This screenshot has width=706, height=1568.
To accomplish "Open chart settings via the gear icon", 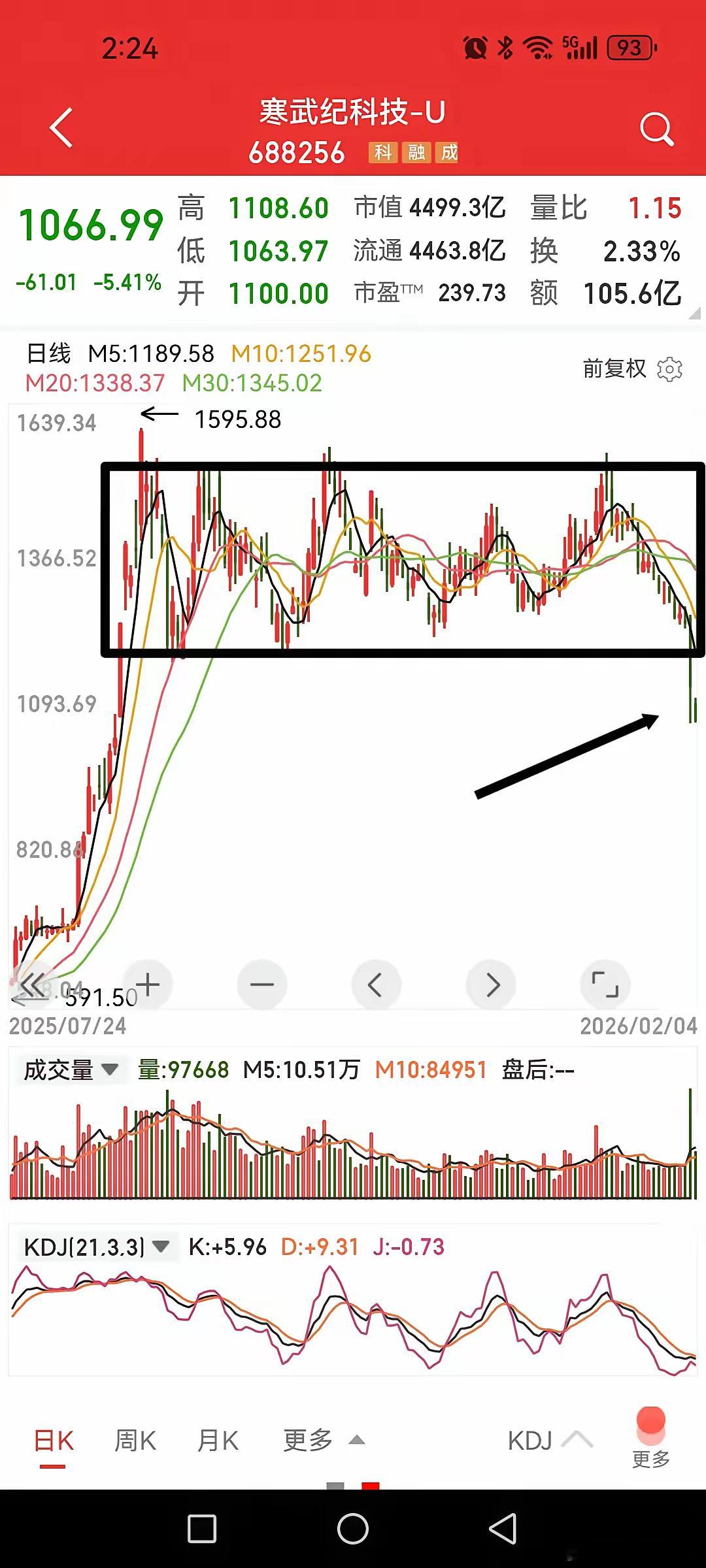I will (x=667, y=368).
